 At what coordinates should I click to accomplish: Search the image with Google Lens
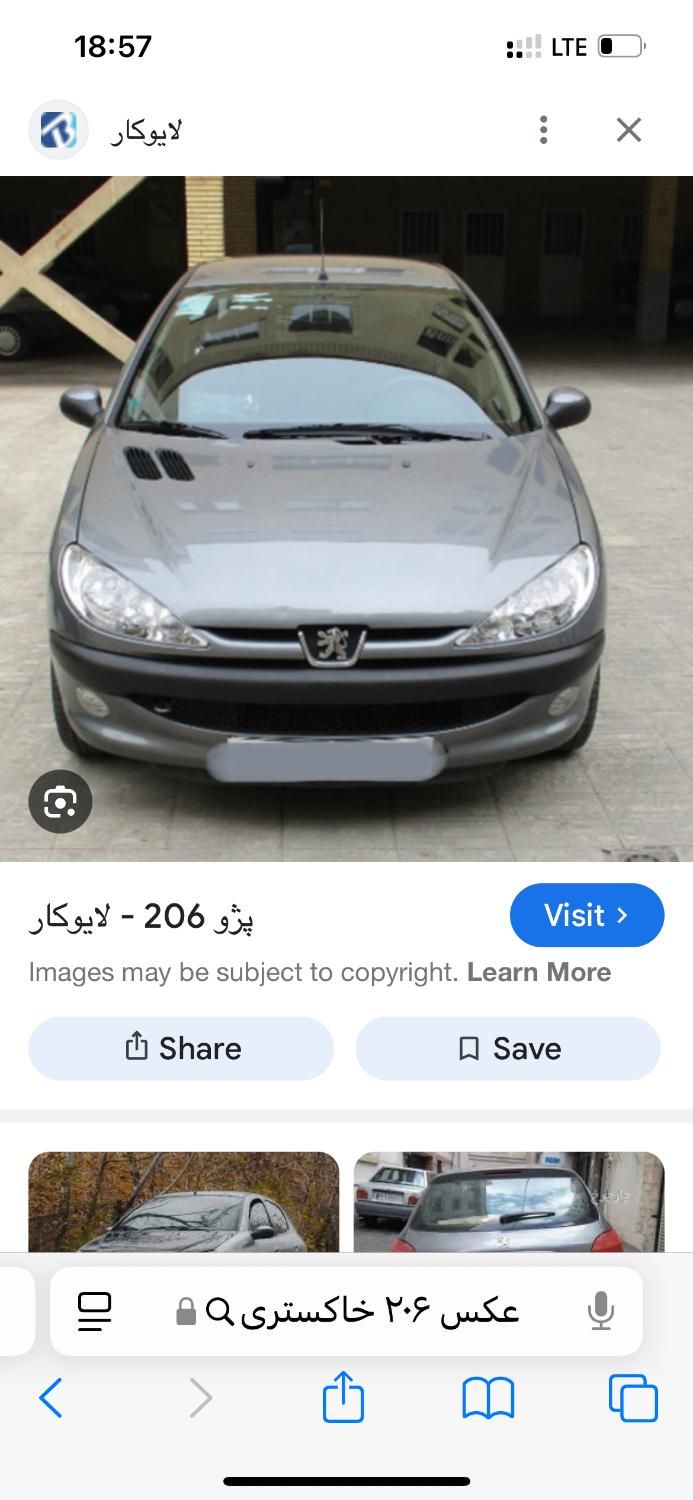(60, 801)
